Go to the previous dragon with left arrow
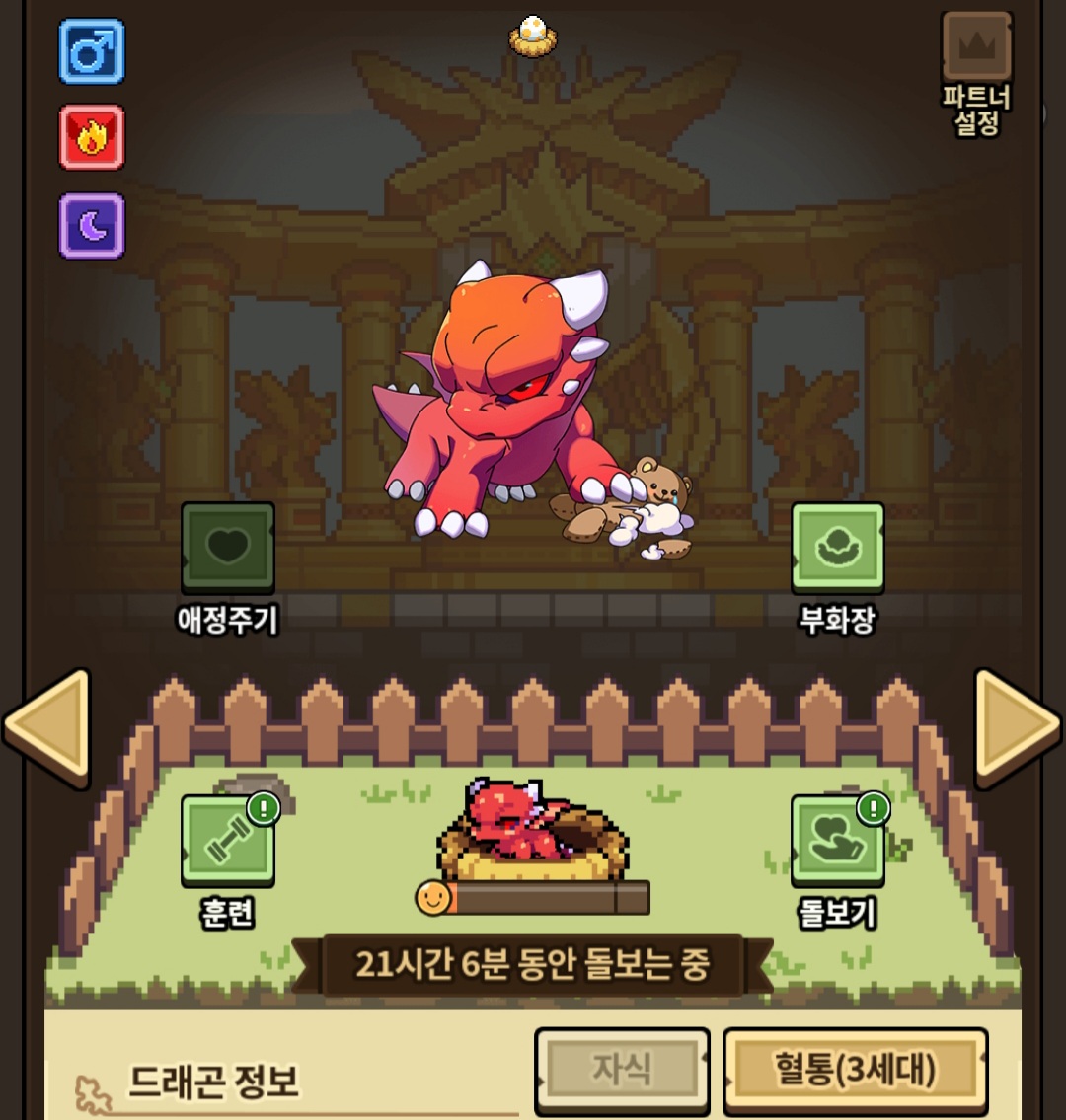This screenshot has width=1066, height=1120. pos(47,728)
